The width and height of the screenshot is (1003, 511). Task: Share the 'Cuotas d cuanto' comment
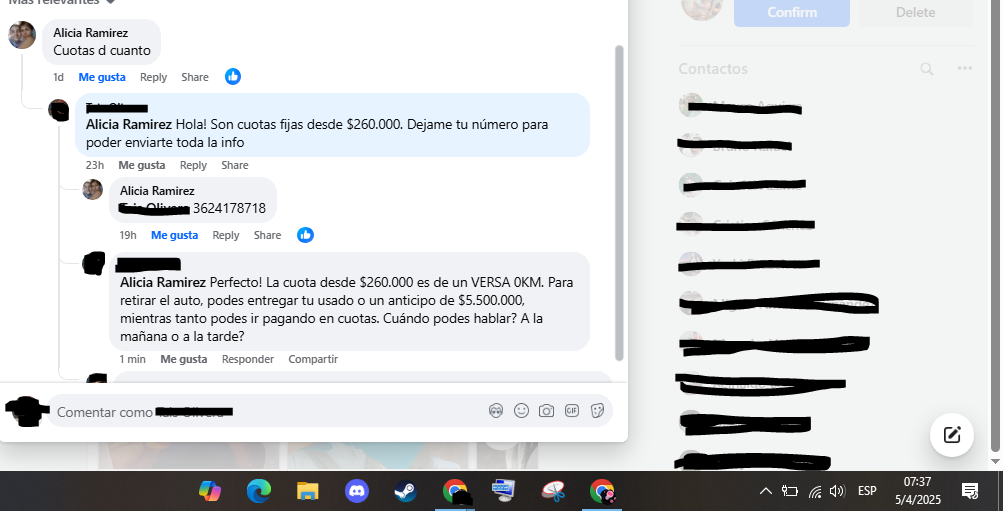tap(195, 77)
